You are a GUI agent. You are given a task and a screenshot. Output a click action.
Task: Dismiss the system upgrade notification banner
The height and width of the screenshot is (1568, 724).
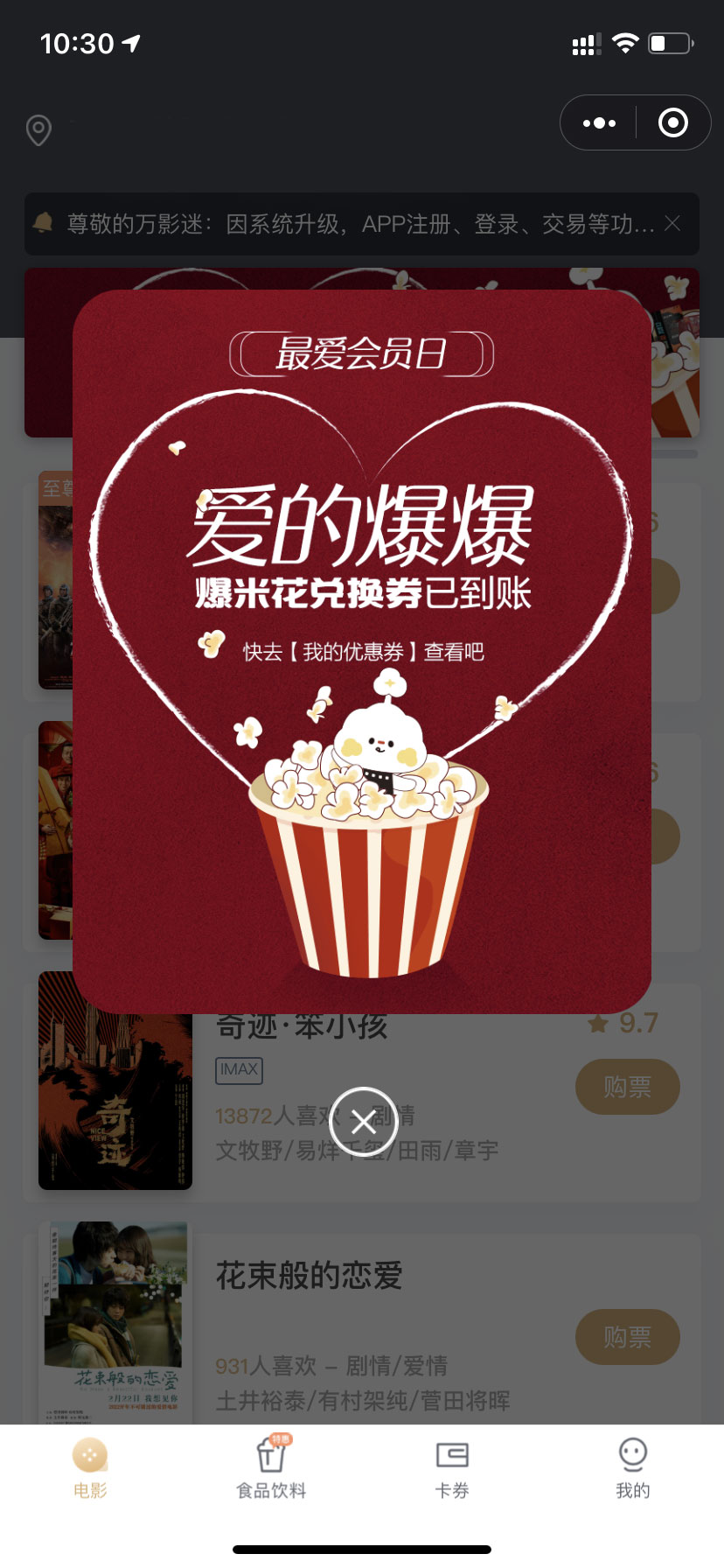pyautogui.click(x=672, y=224)
